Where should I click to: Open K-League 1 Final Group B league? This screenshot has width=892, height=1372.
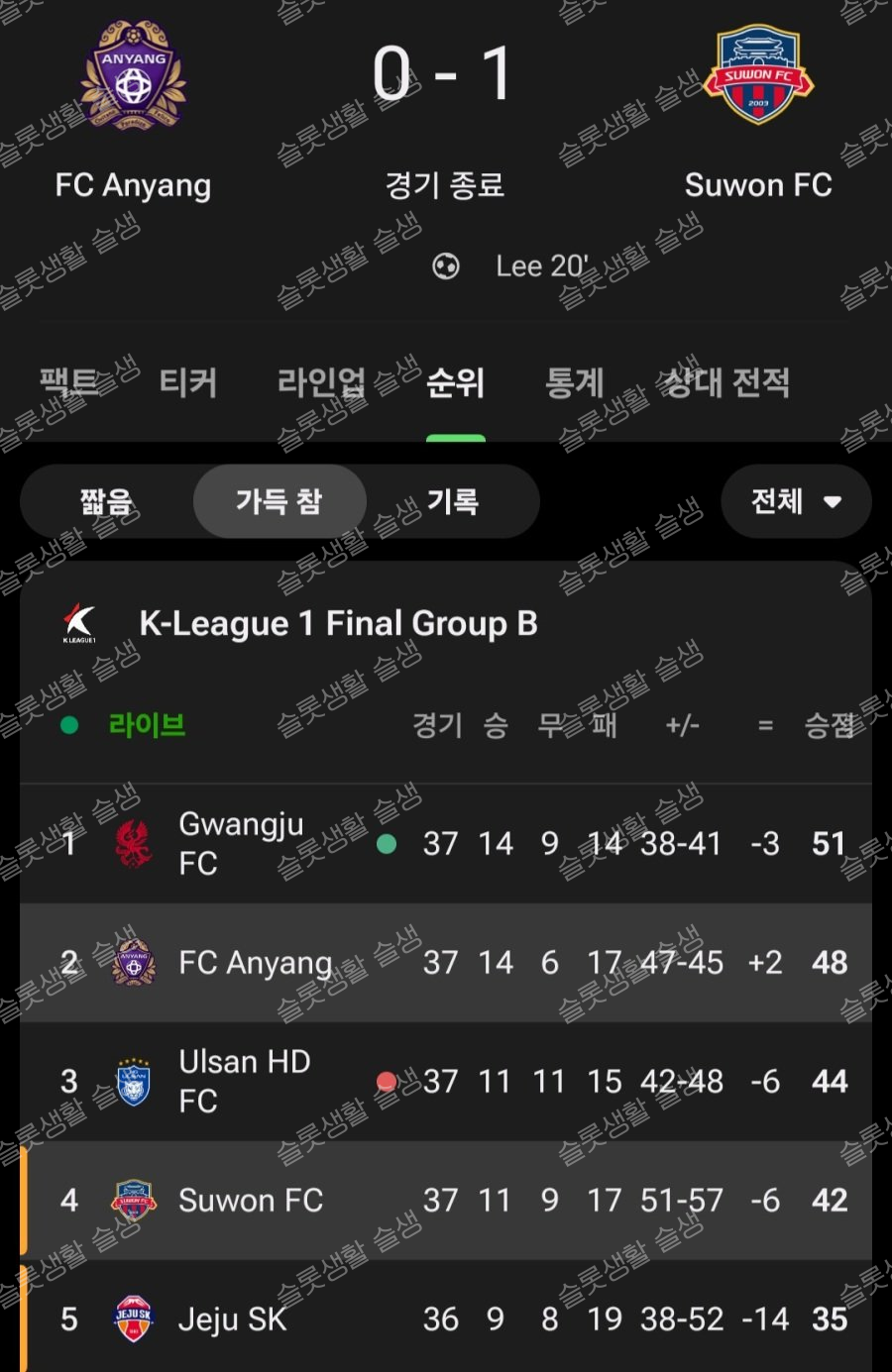click(x=337, y=623)
